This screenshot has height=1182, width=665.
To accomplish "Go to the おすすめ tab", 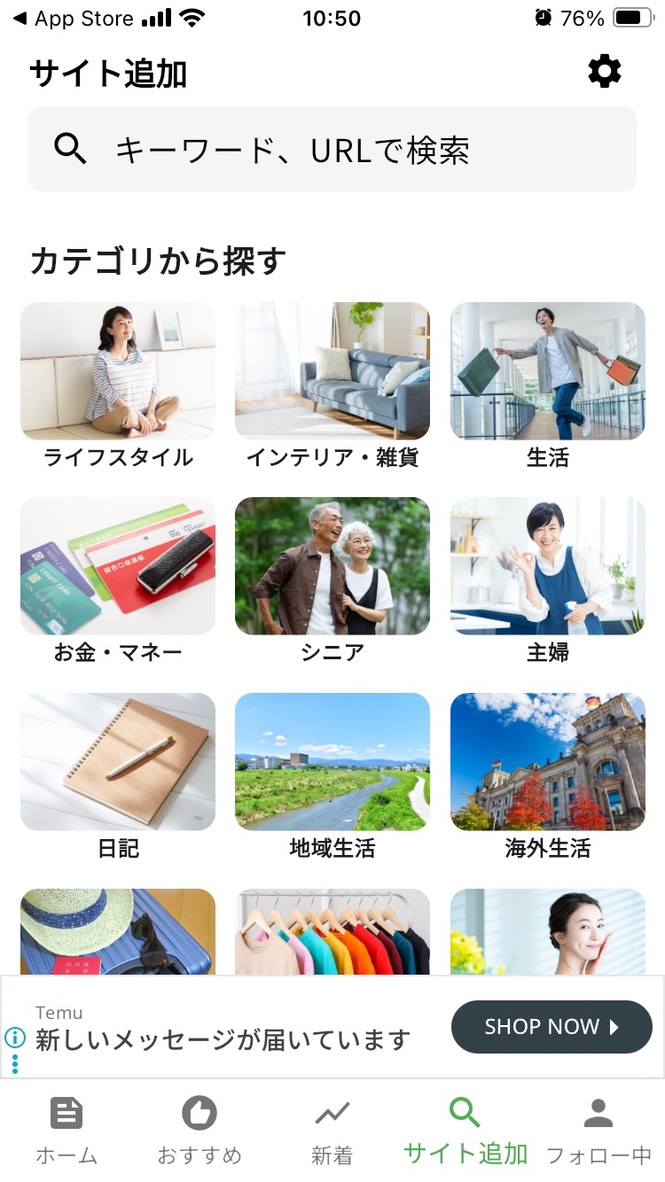I will pyautogui.click(x=199, y=1131).
